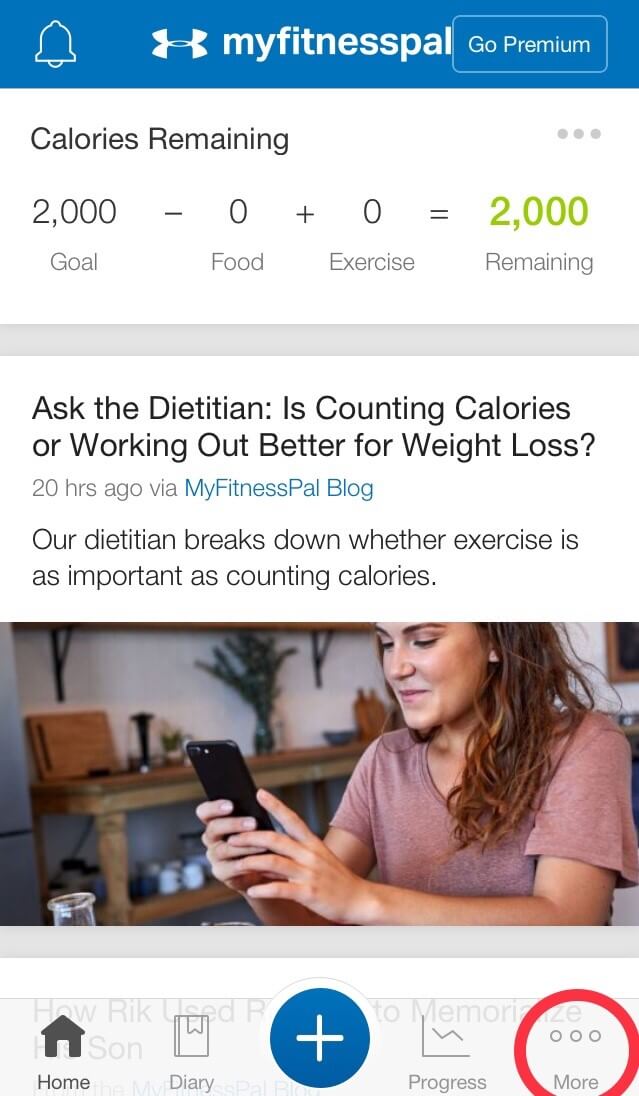Tap the Go Premium button

coord(529,44)
